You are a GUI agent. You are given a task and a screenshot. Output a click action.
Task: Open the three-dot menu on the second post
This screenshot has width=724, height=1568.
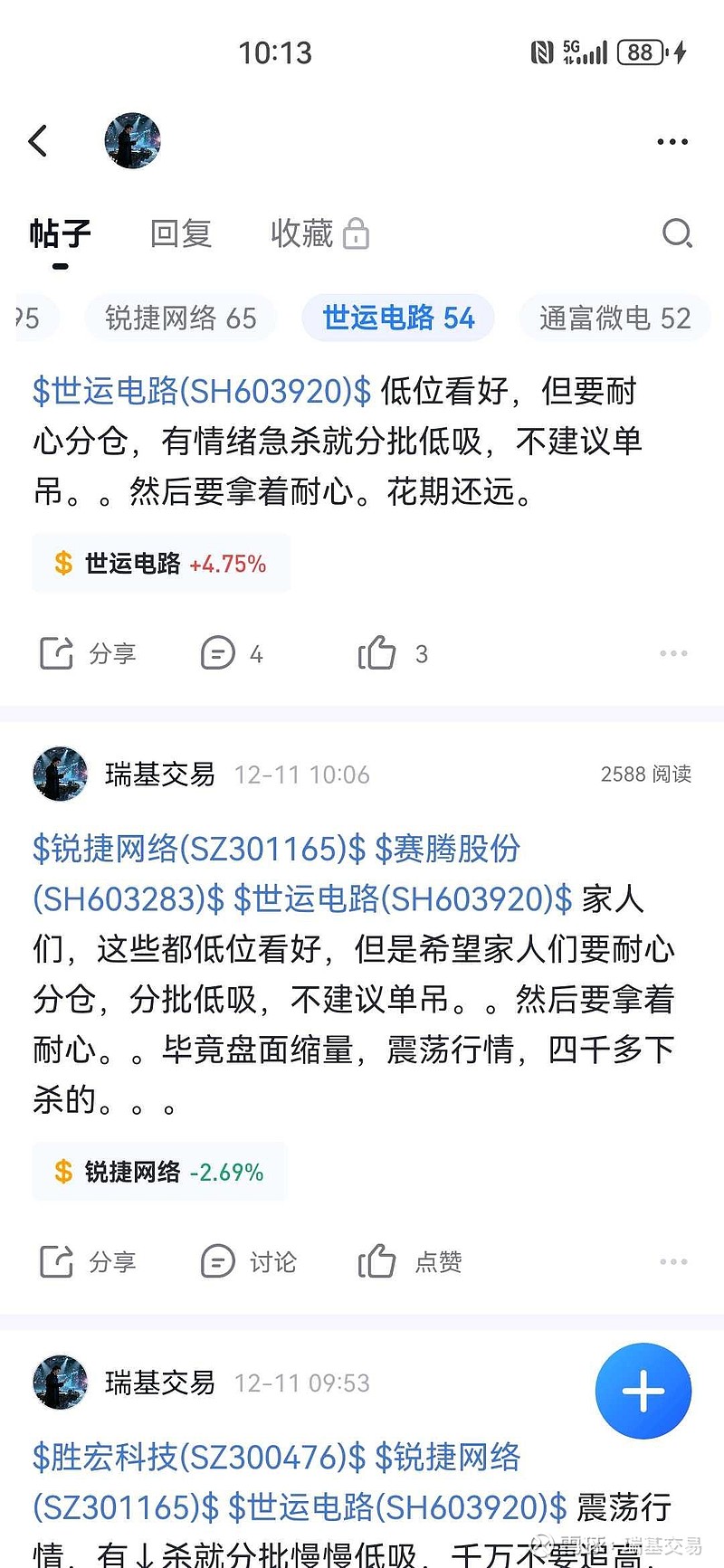[x=673, y=1261]
